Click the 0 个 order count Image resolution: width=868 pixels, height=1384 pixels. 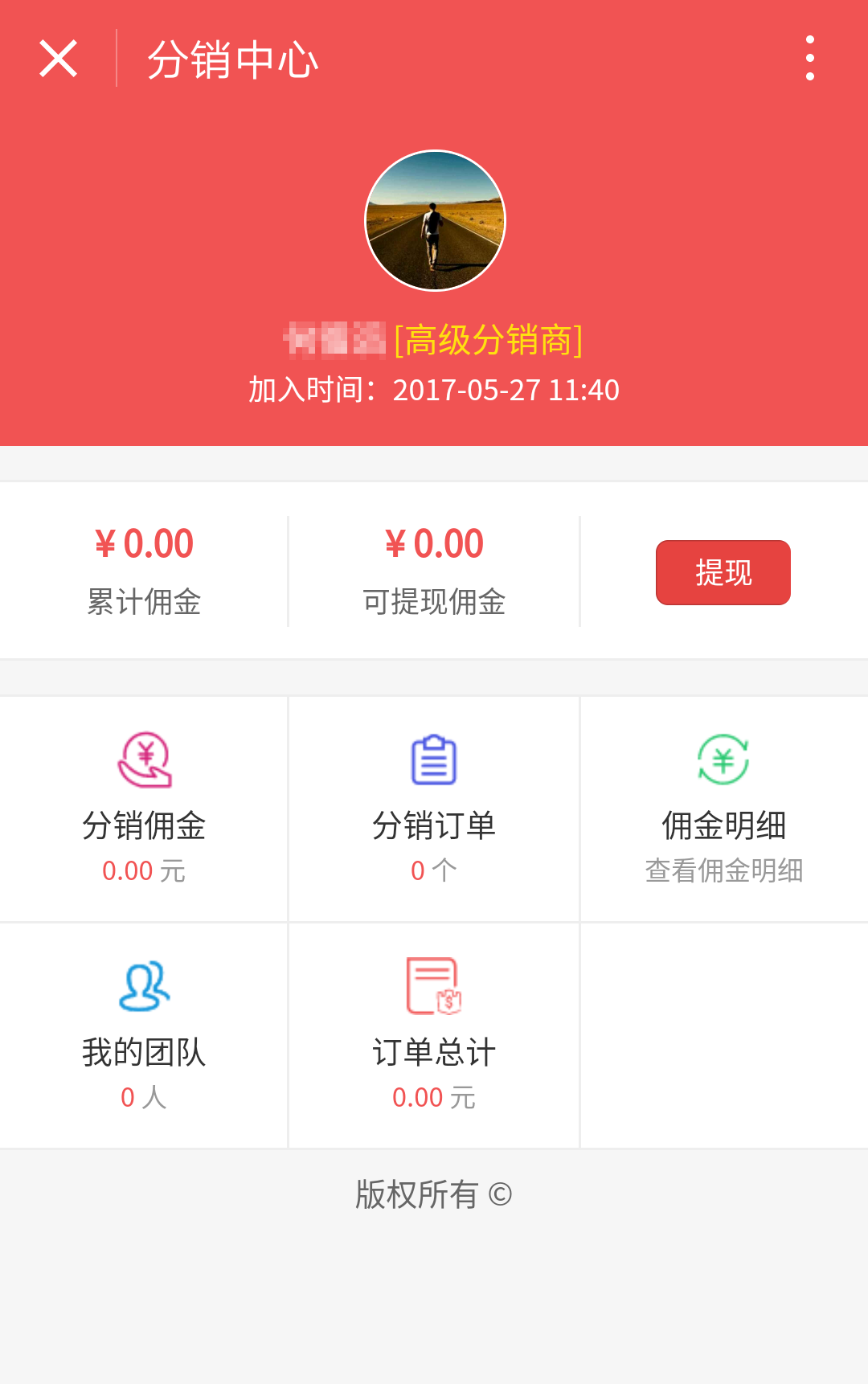[433, 869]
